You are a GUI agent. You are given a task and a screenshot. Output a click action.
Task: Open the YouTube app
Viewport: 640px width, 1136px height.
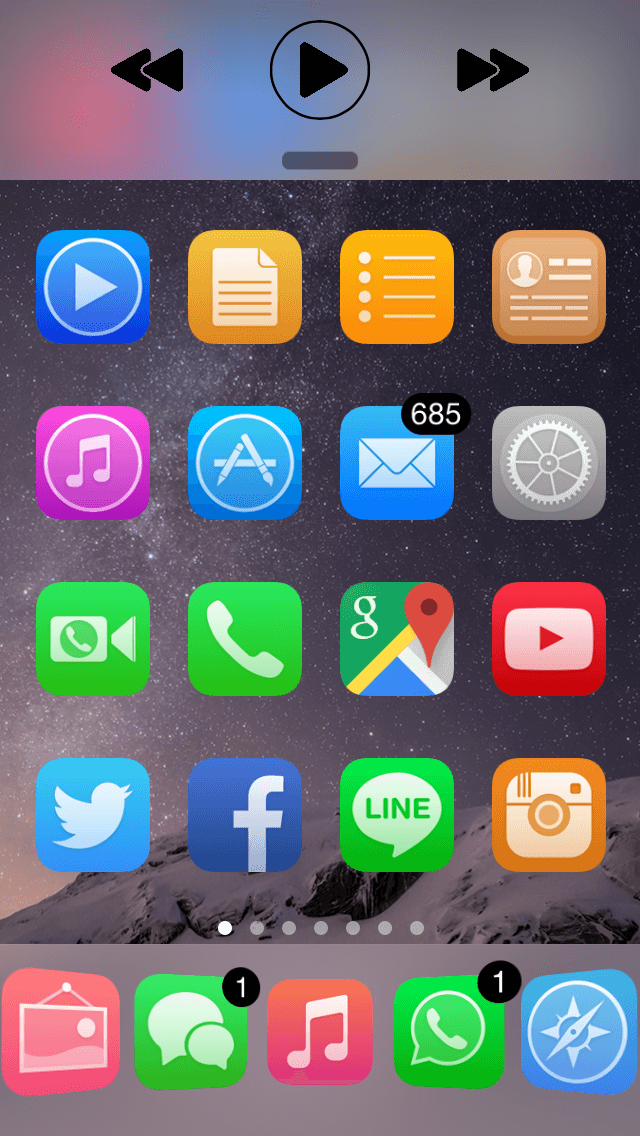[x=549, y=639]
